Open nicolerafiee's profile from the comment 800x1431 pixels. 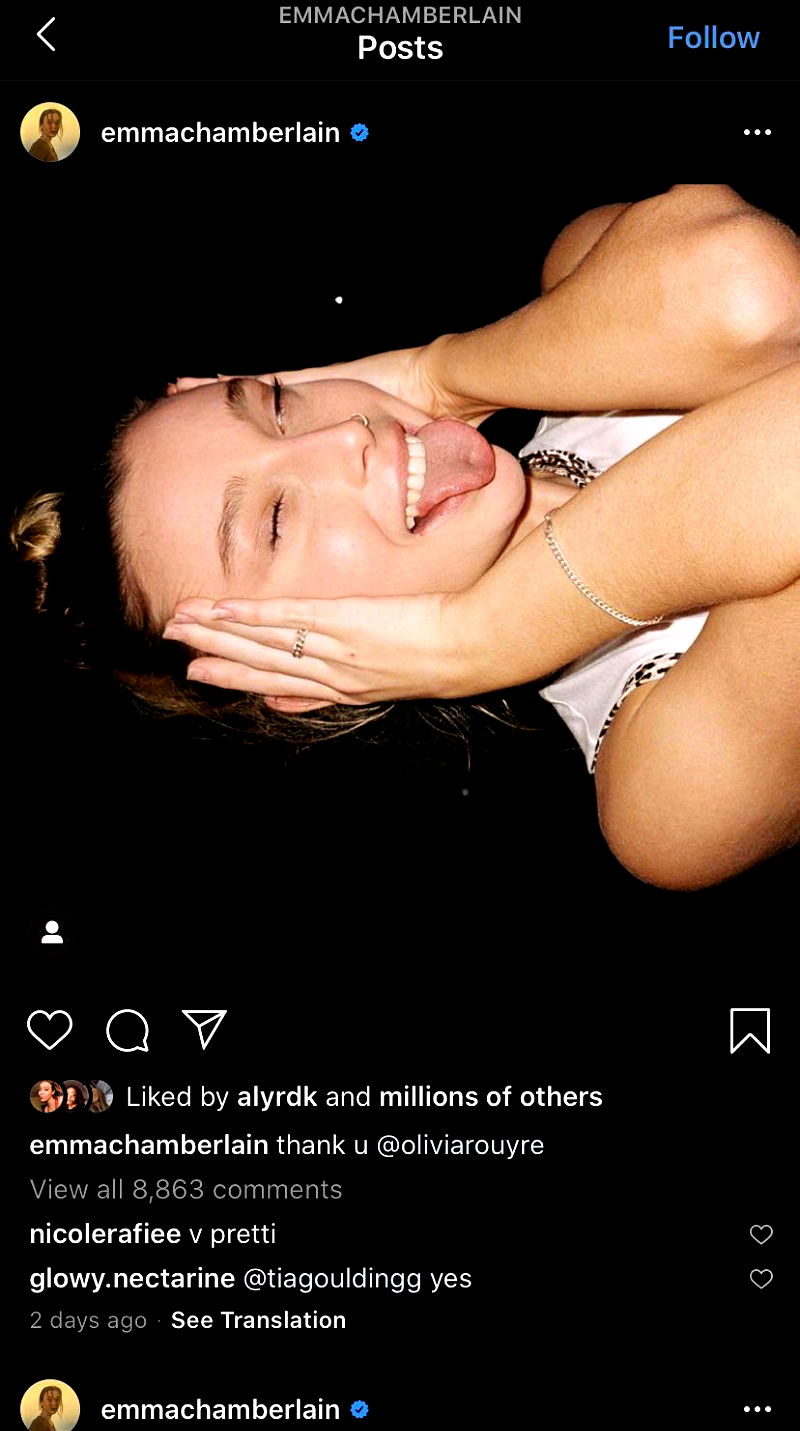pos(106,1234)
